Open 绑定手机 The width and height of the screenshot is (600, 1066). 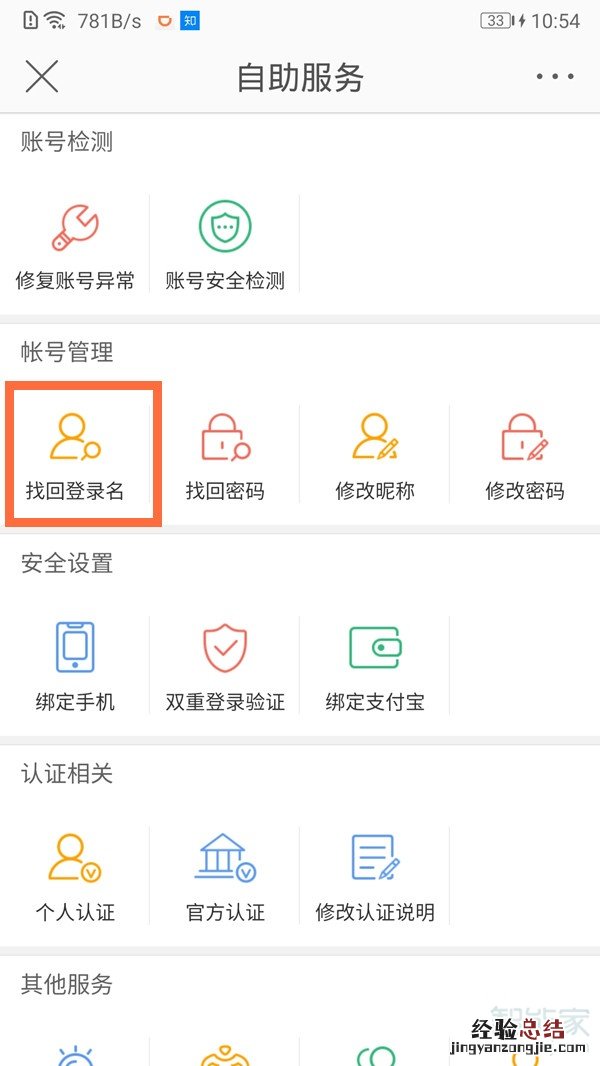pyautogui.click(x=75, y=667)
